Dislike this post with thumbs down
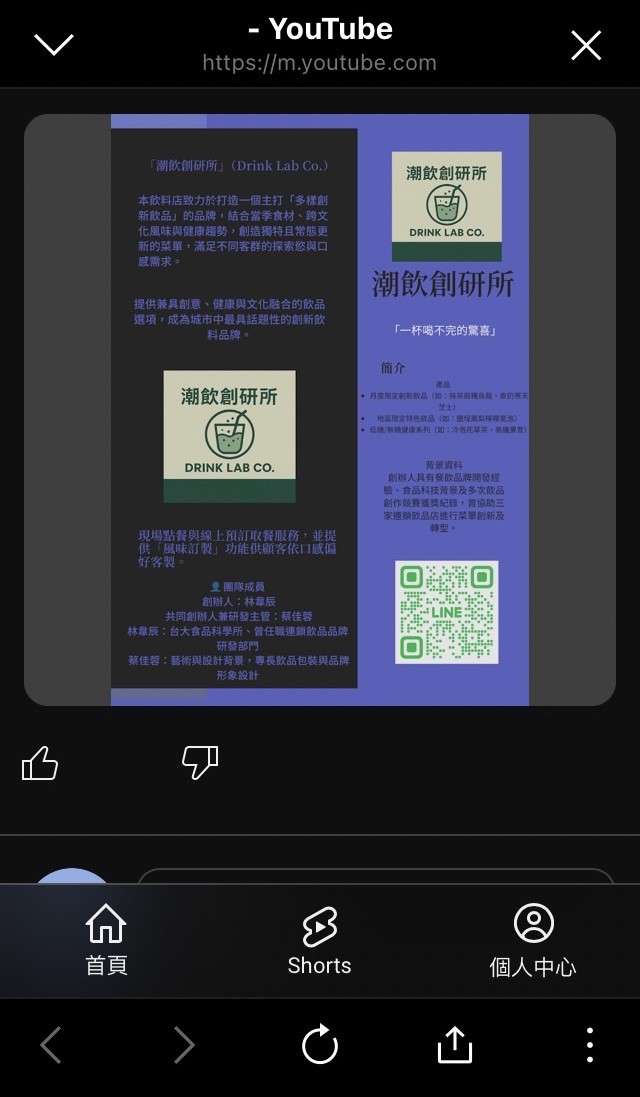 point(200,762)
